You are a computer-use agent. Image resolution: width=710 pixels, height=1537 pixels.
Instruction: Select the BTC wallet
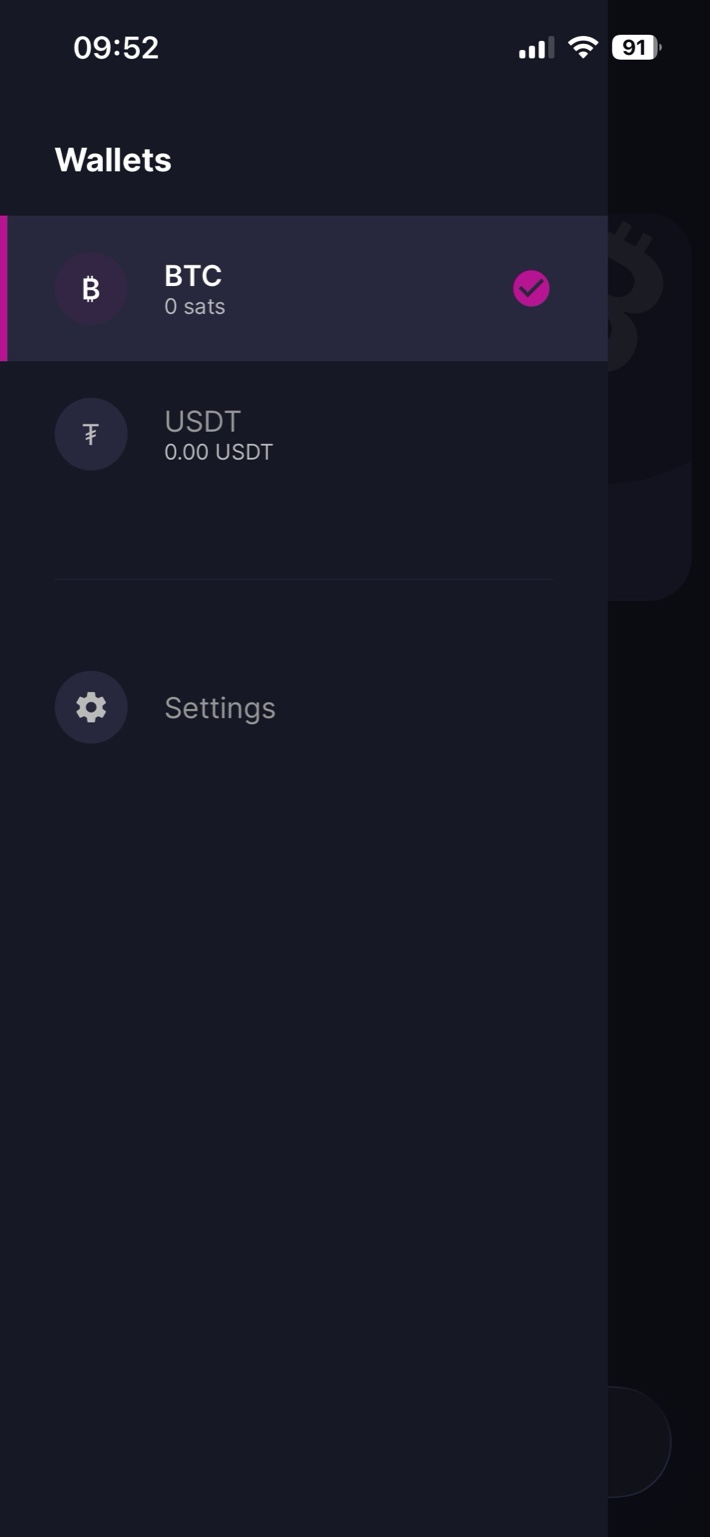coord(300,289)
